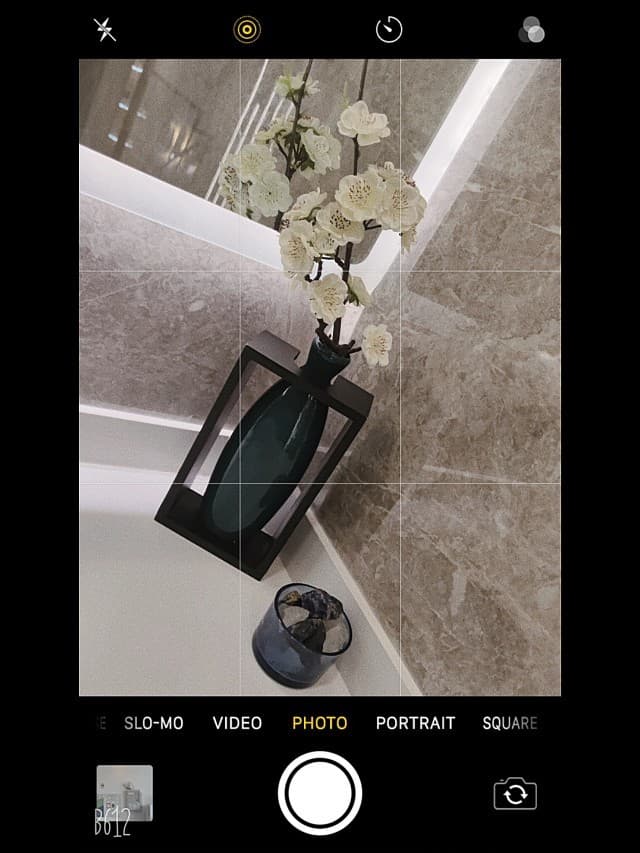Switch to VIDEO mode
The image size is (640, 853).
tap(237, 723)
